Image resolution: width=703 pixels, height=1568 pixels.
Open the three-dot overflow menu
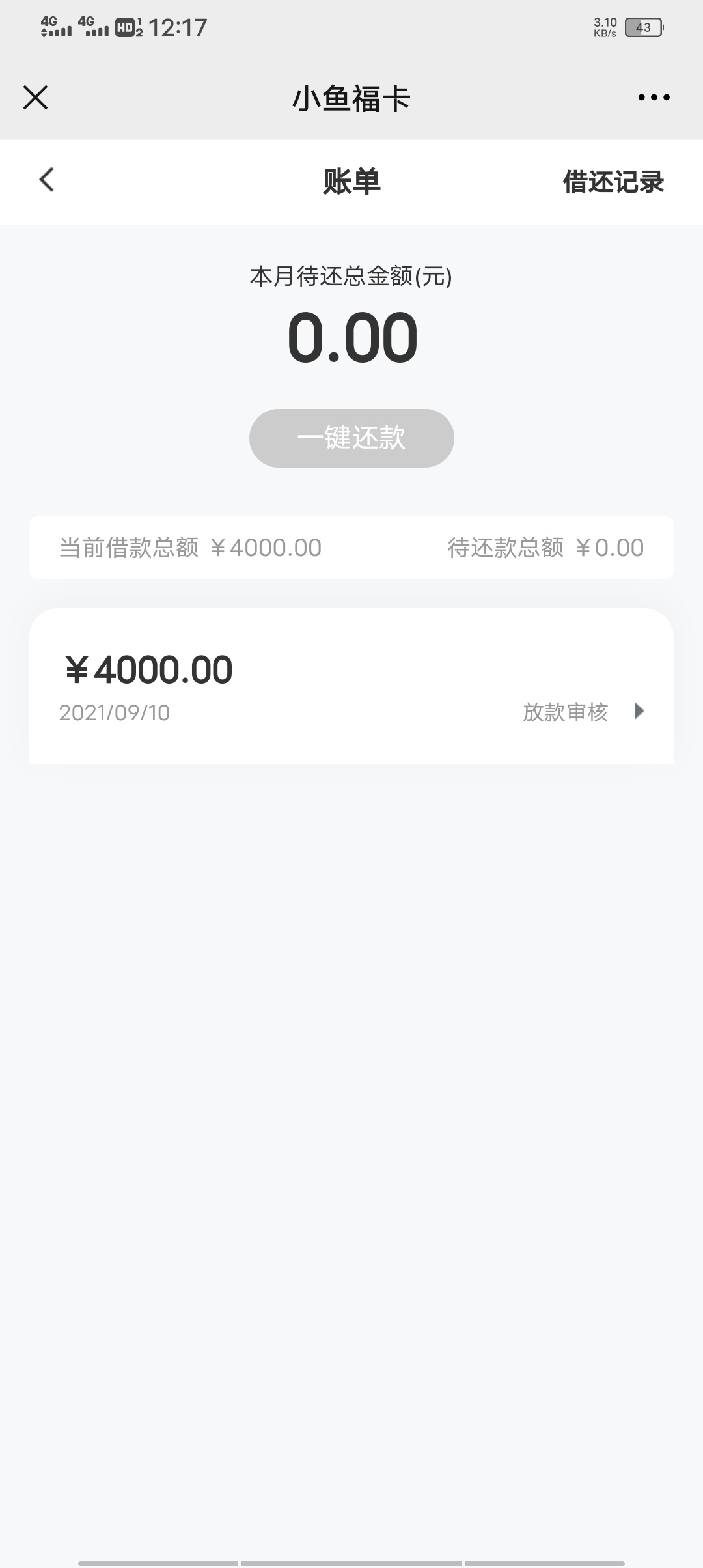click(x=654, y=98)
